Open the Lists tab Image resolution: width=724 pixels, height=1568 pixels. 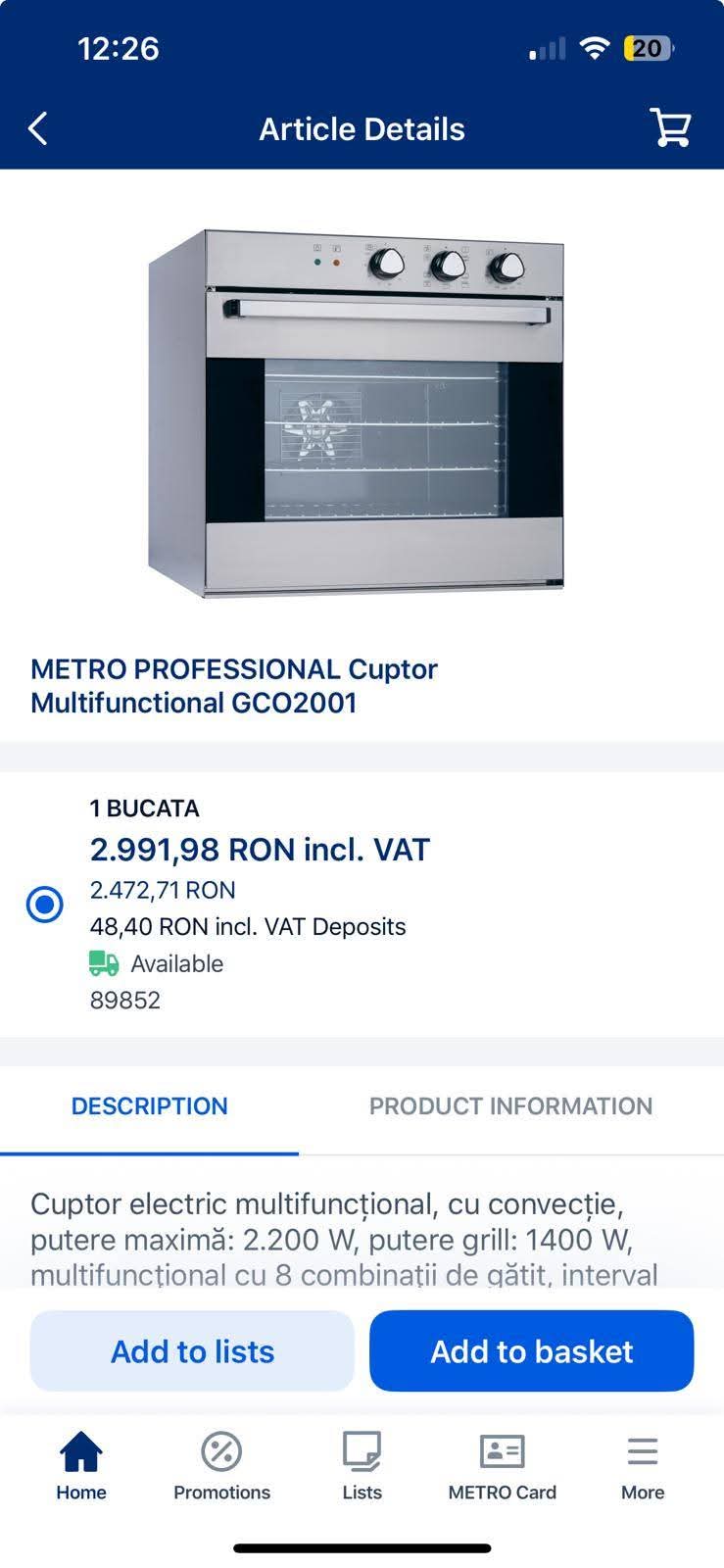tap(362, 1465)
